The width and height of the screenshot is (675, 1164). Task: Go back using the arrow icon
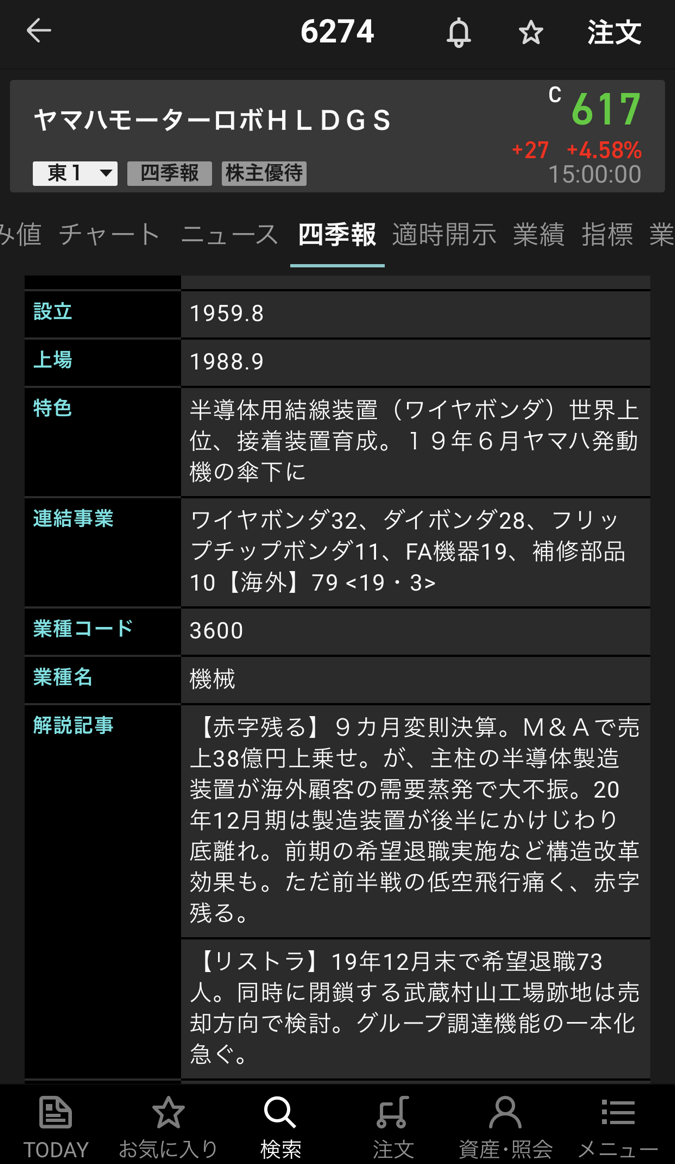click(38, 31)
